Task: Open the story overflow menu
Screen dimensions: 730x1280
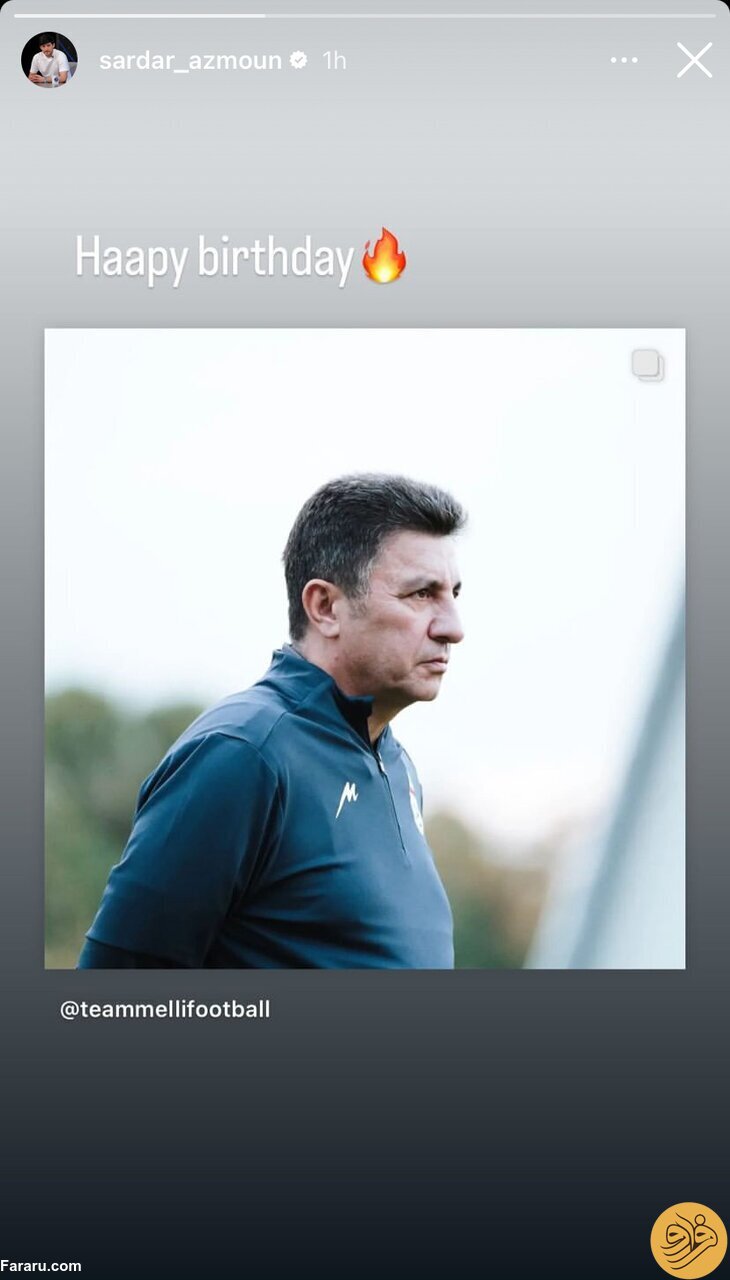Action: [624, 60]
